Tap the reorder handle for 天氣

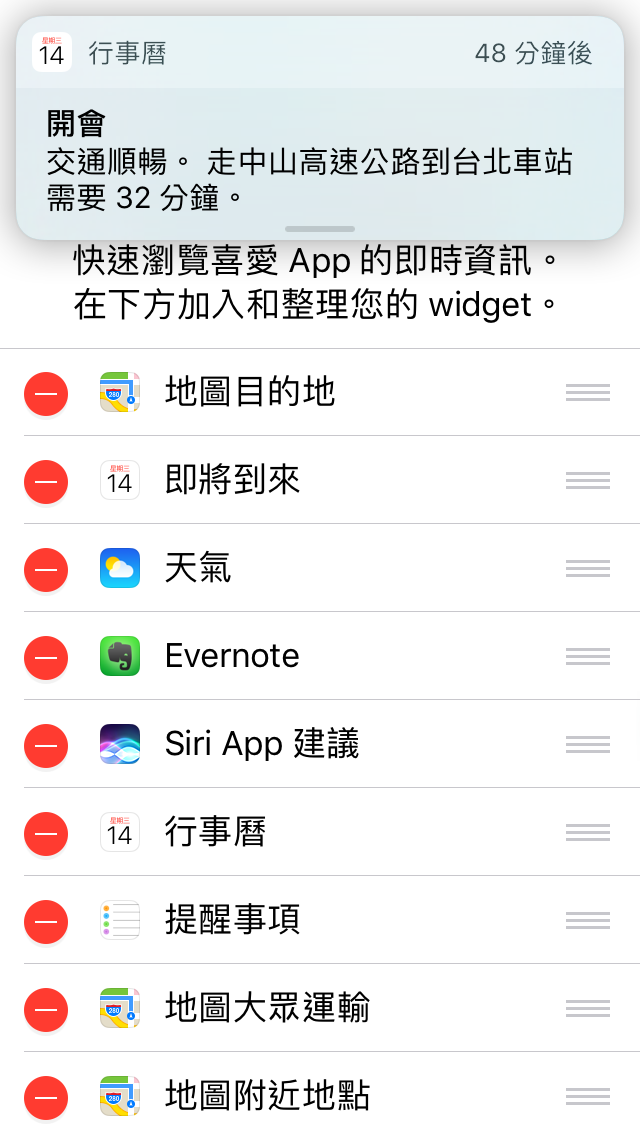tap(587, 568)
